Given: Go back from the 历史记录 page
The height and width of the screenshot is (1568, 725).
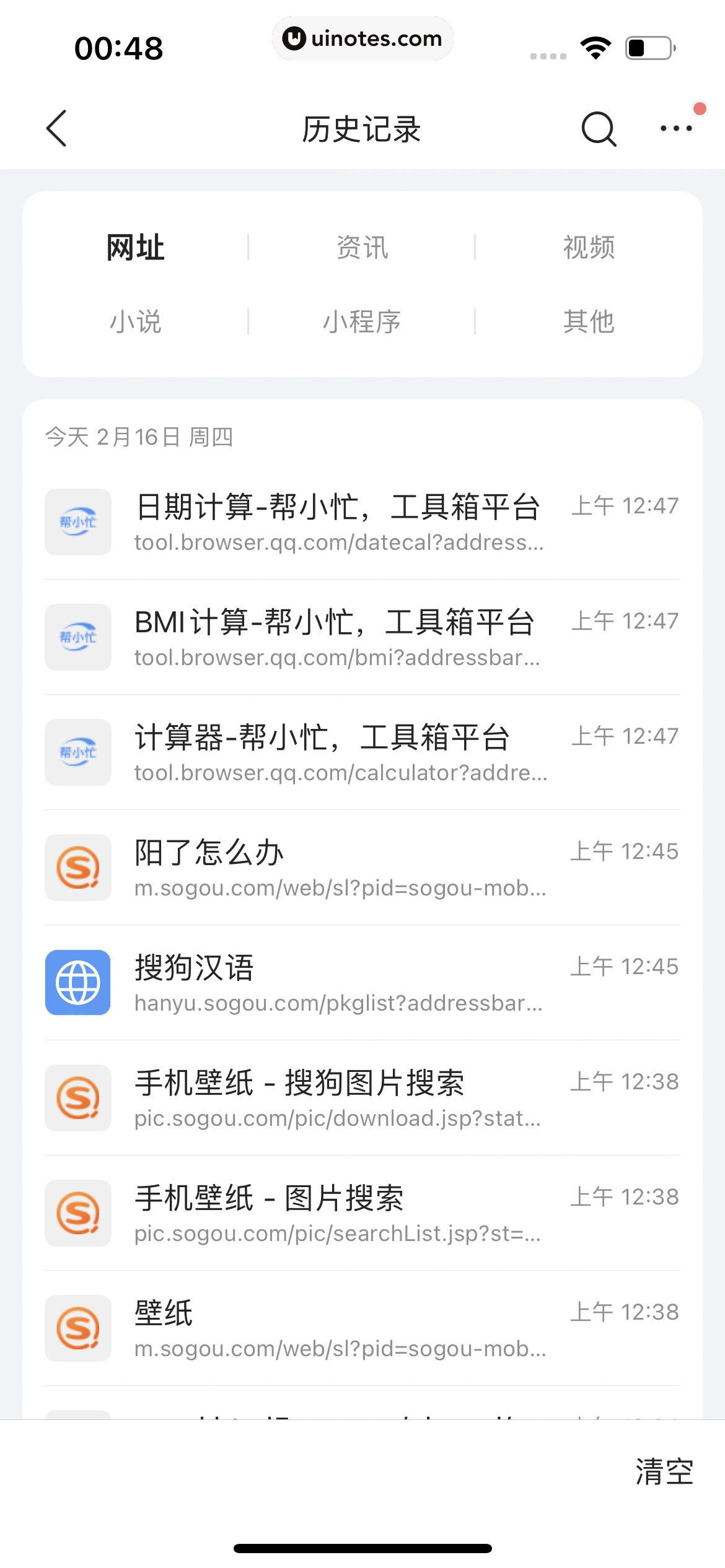Looking at the screenshot, I should click(56, 129).
